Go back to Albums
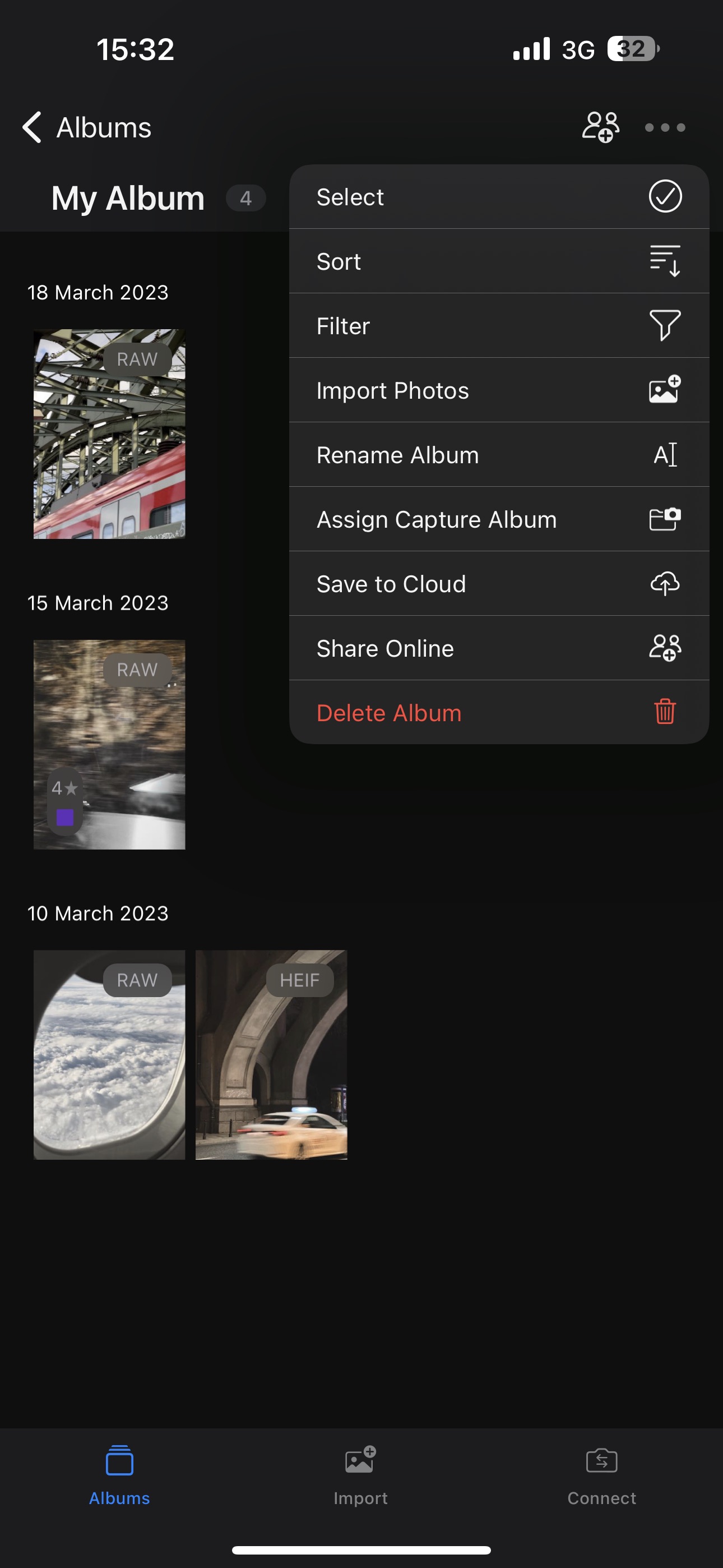Screen dimensions: 723x1568 [86, 127]
